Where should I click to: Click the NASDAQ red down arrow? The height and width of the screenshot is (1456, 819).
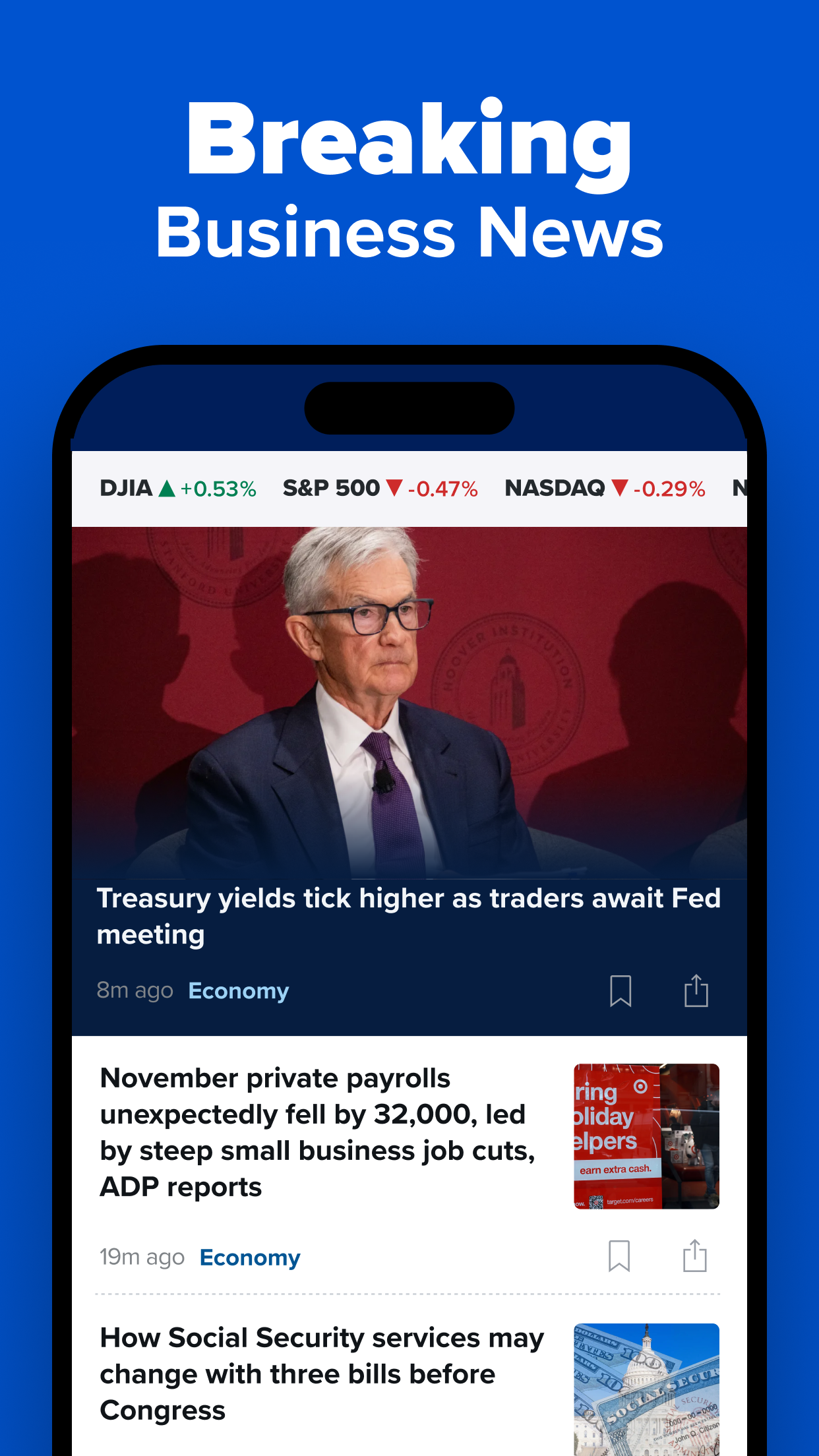coord(621,487)
